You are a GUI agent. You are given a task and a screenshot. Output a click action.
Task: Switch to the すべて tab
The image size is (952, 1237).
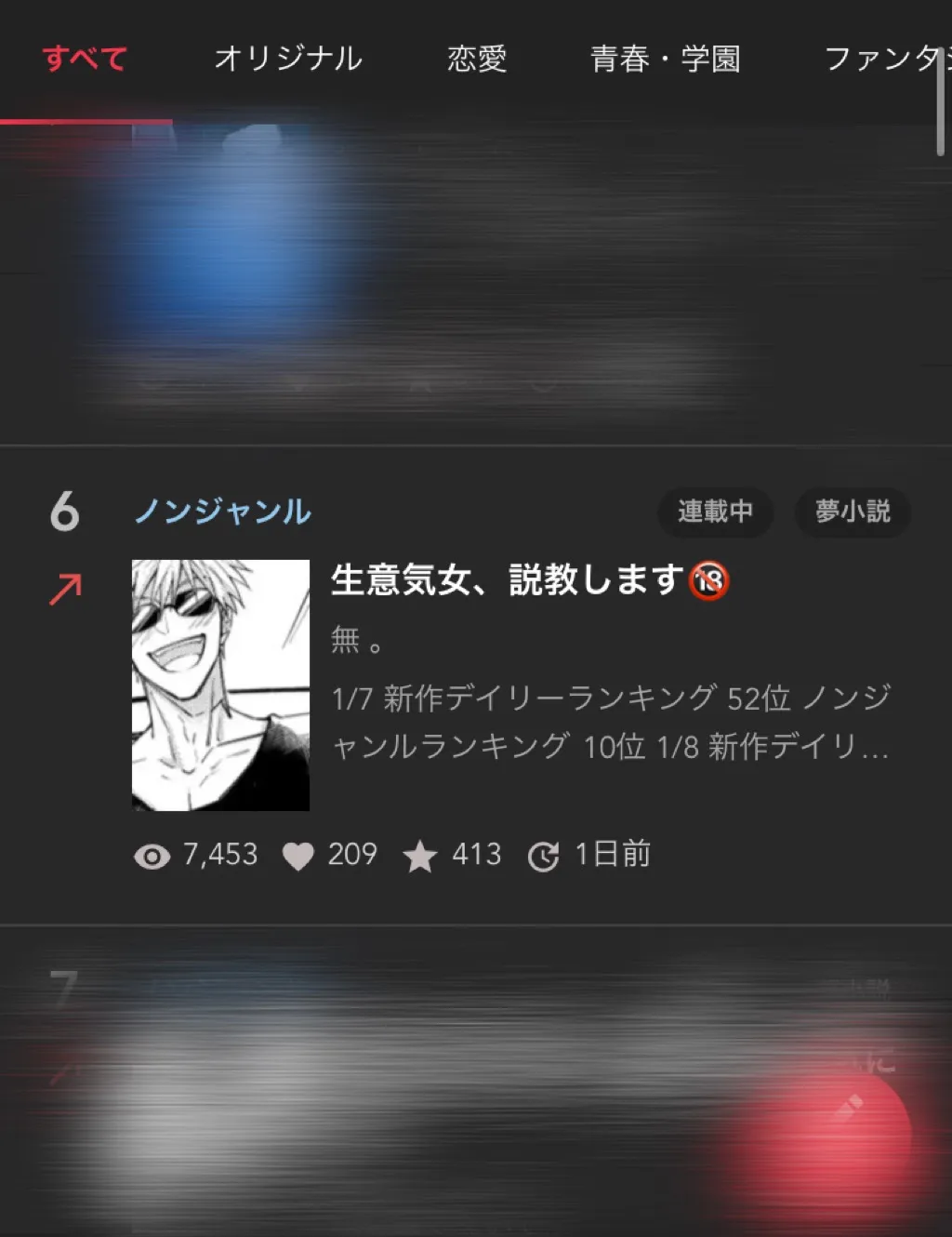pos(85,60)
